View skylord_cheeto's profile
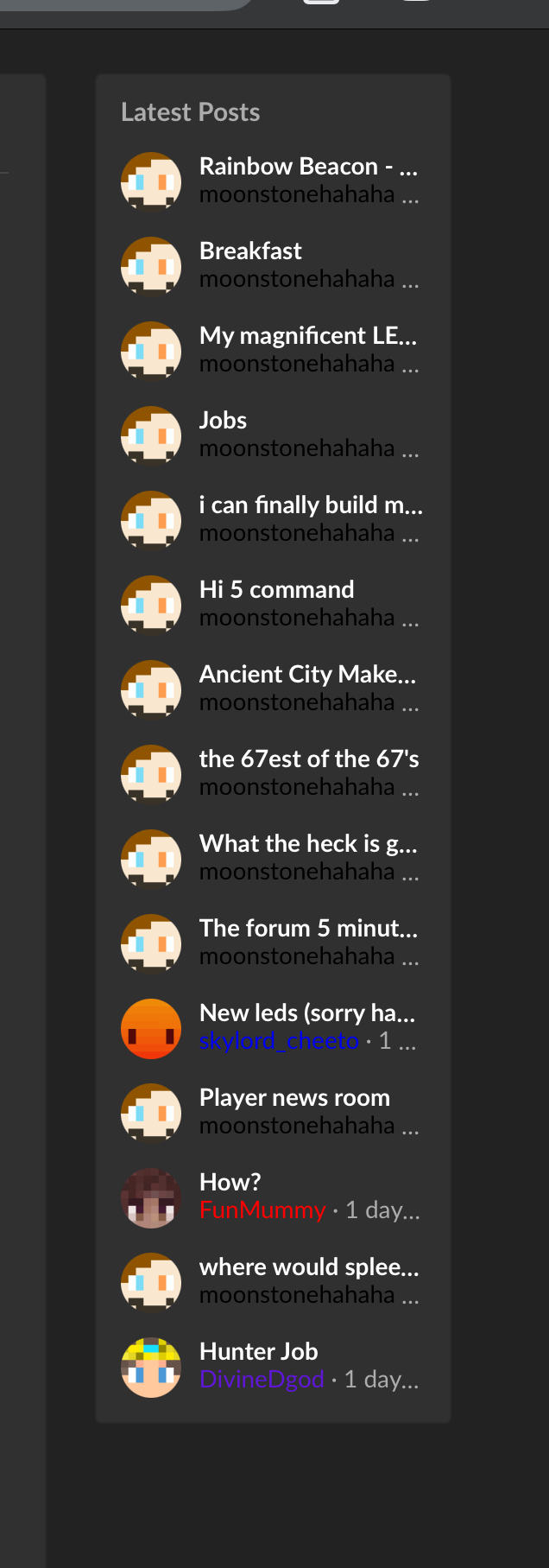The width and height of the screenshot is (549, 1568). pos(278,1041)
